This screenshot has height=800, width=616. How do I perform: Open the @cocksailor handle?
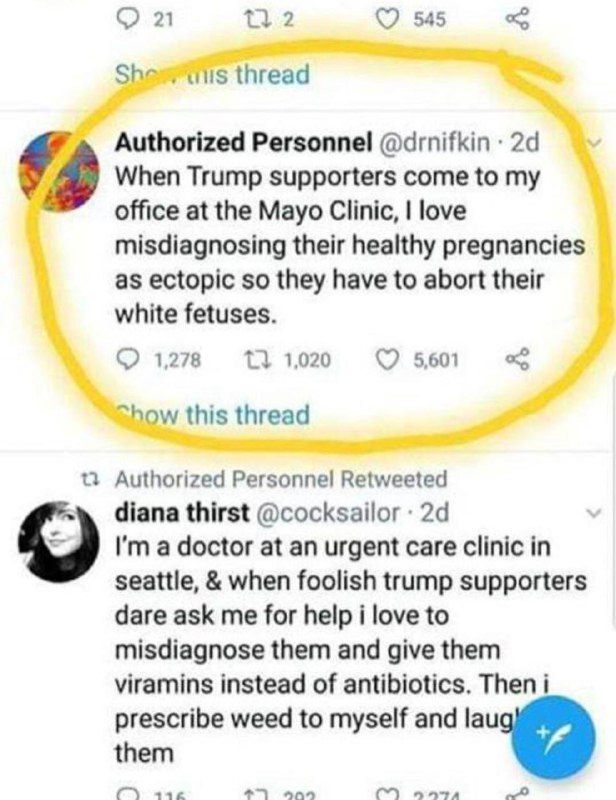(334, 513)
